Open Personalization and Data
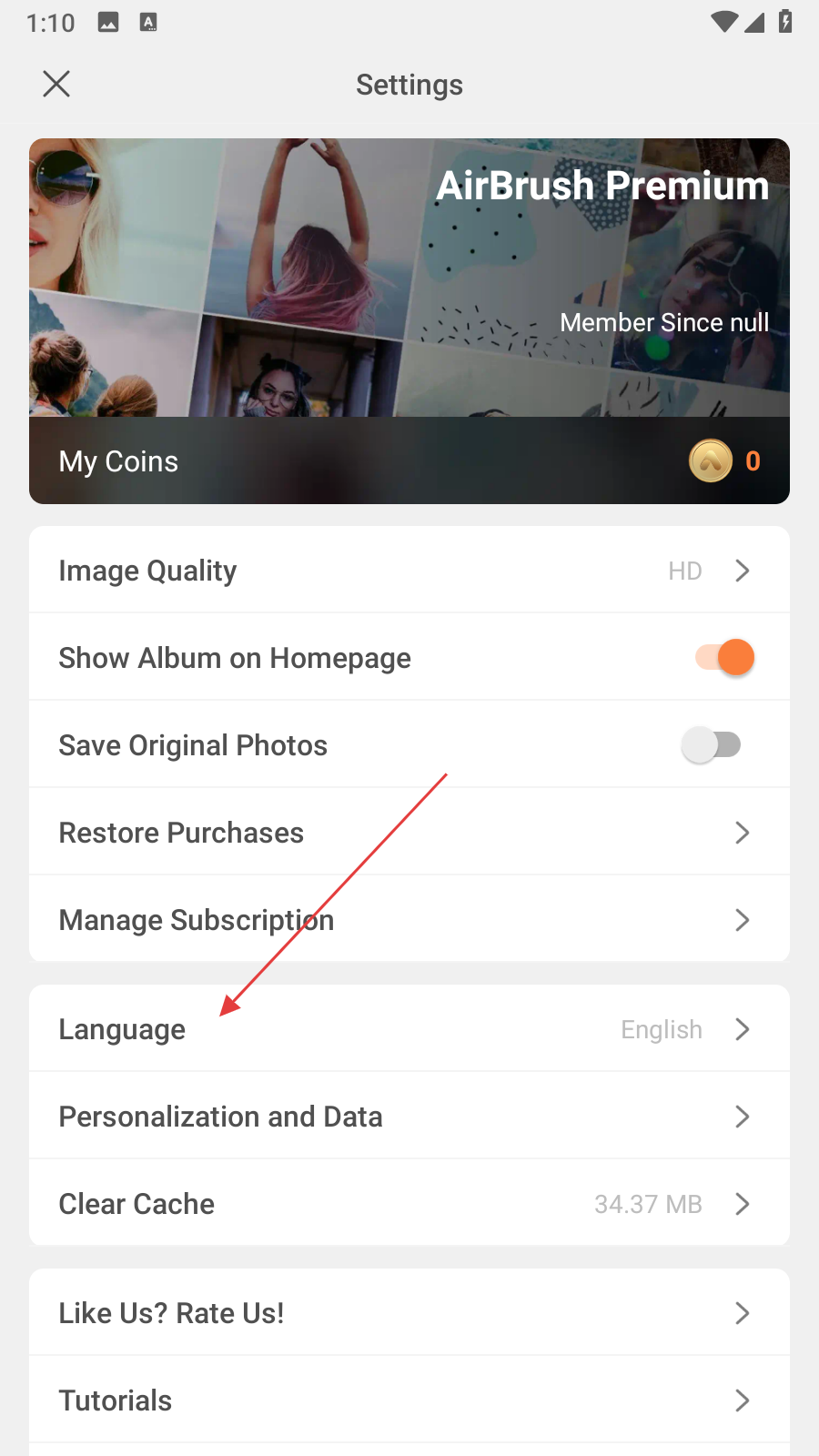819x1456 pixels. coord(409,1117)
